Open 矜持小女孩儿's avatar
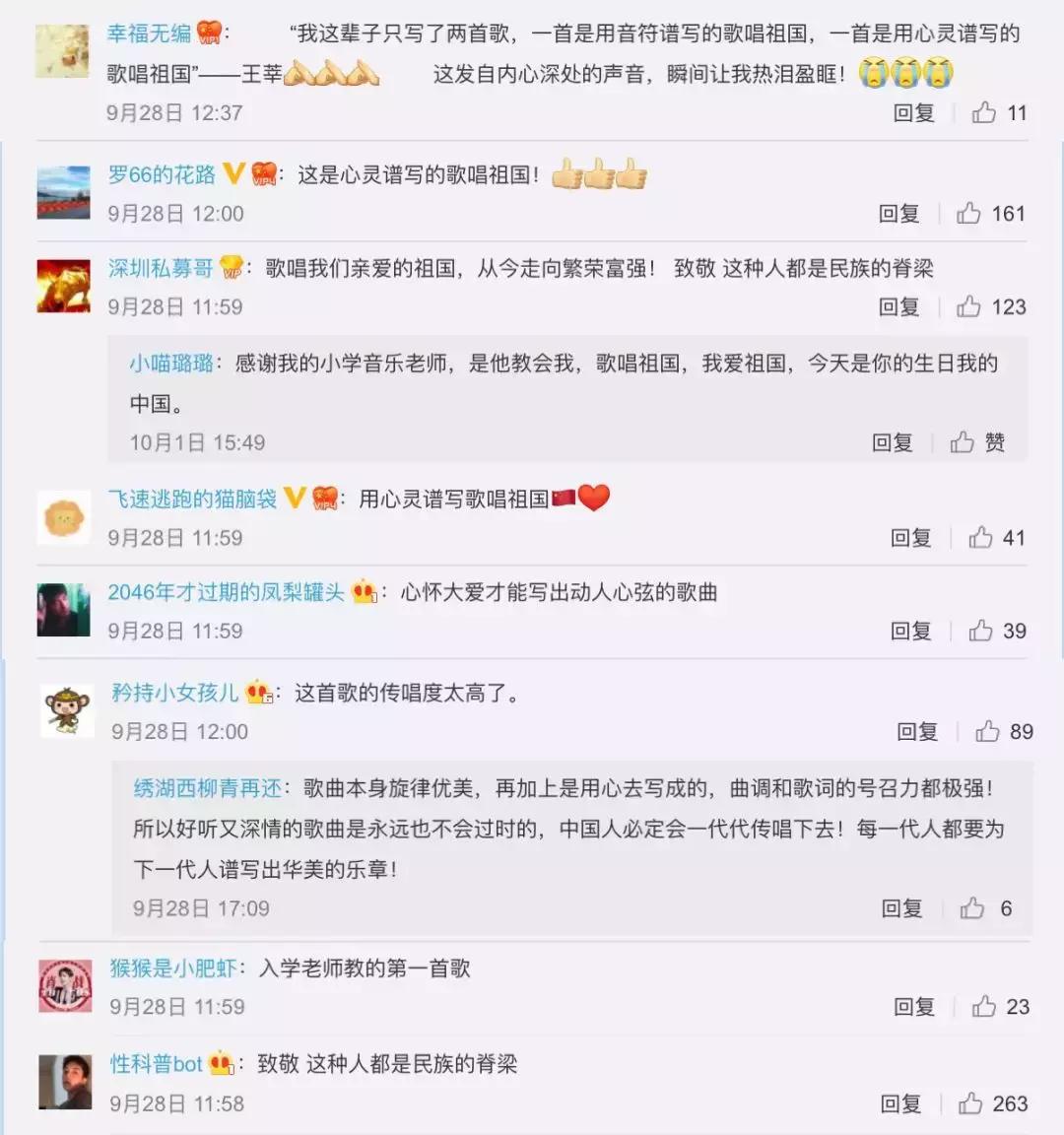1064x1135 pixels. 69,711
